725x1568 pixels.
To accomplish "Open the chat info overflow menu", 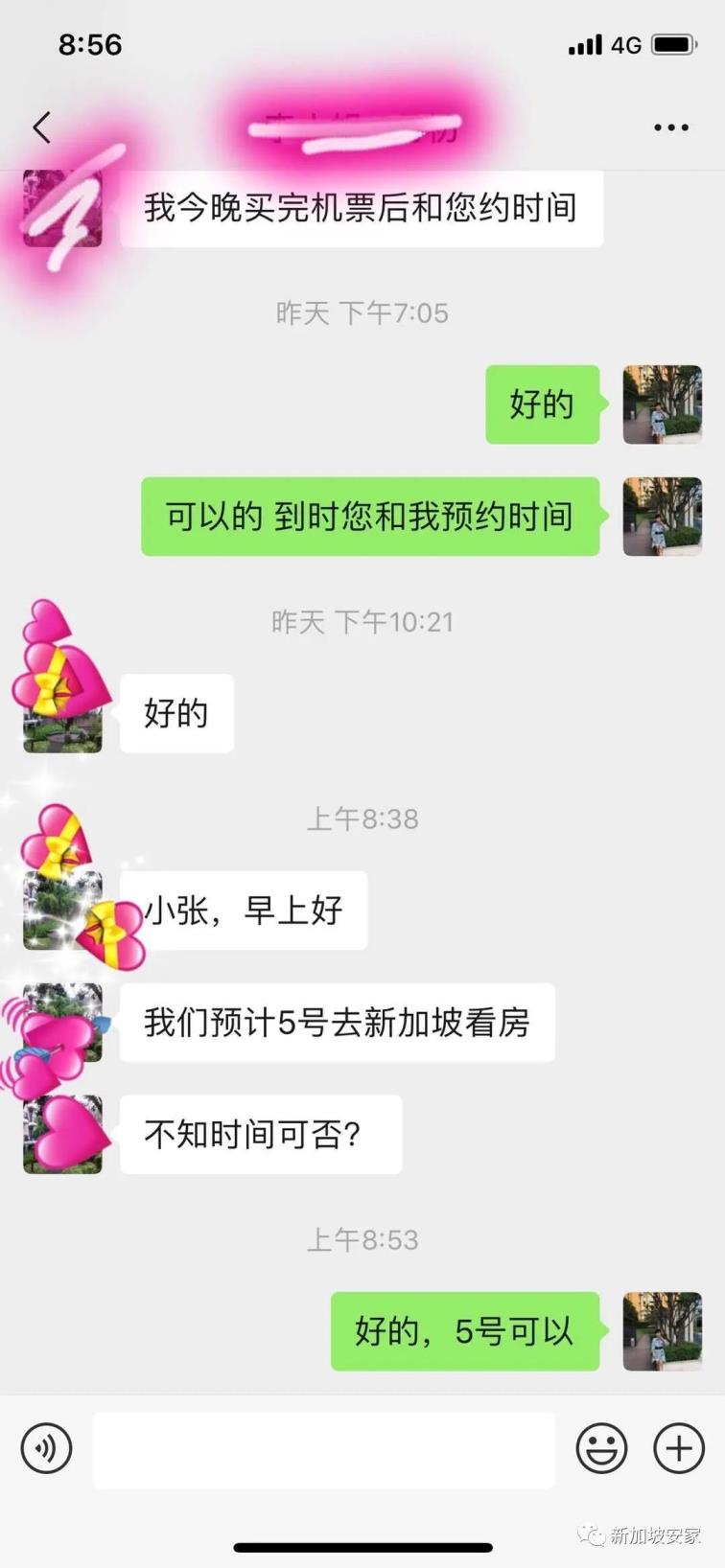I will point(670,127).
